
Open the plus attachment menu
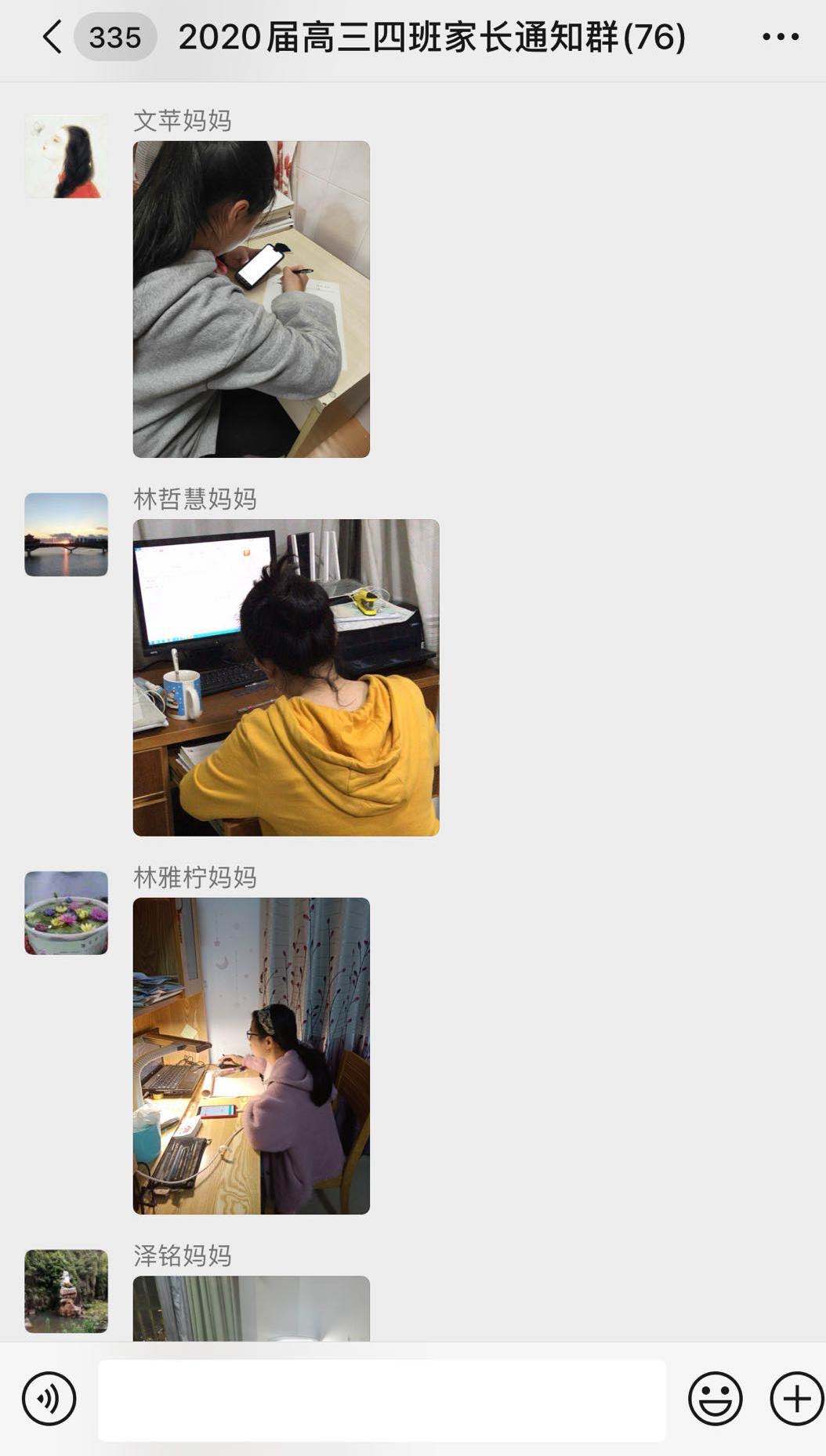tap(796, 1399)
